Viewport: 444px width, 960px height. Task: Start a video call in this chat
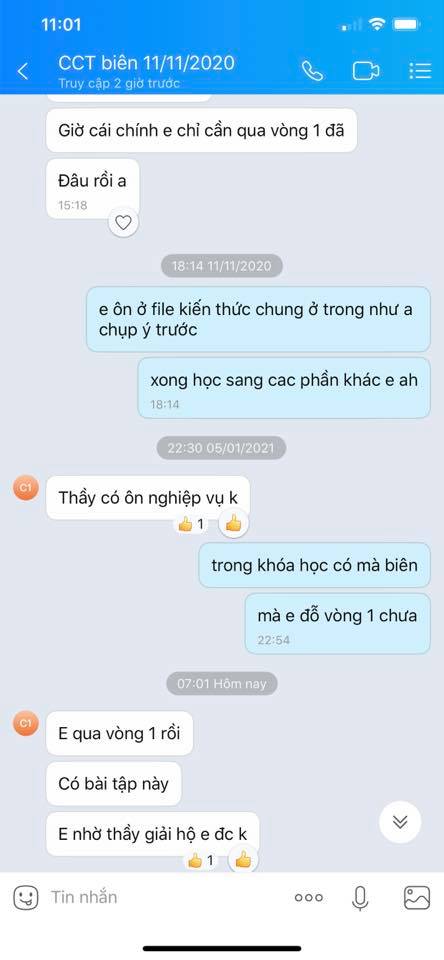pos(366,71)
